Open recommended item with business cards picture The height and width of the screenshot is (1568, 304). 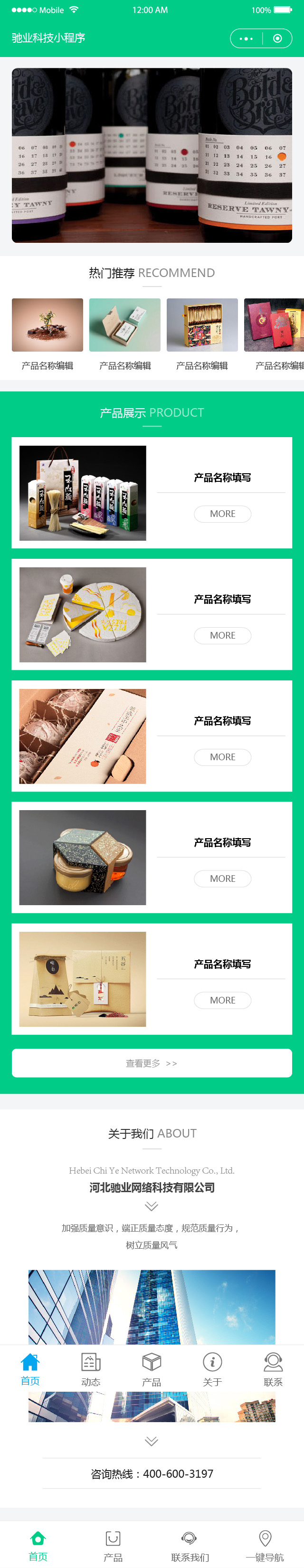(x=124, y=325)
